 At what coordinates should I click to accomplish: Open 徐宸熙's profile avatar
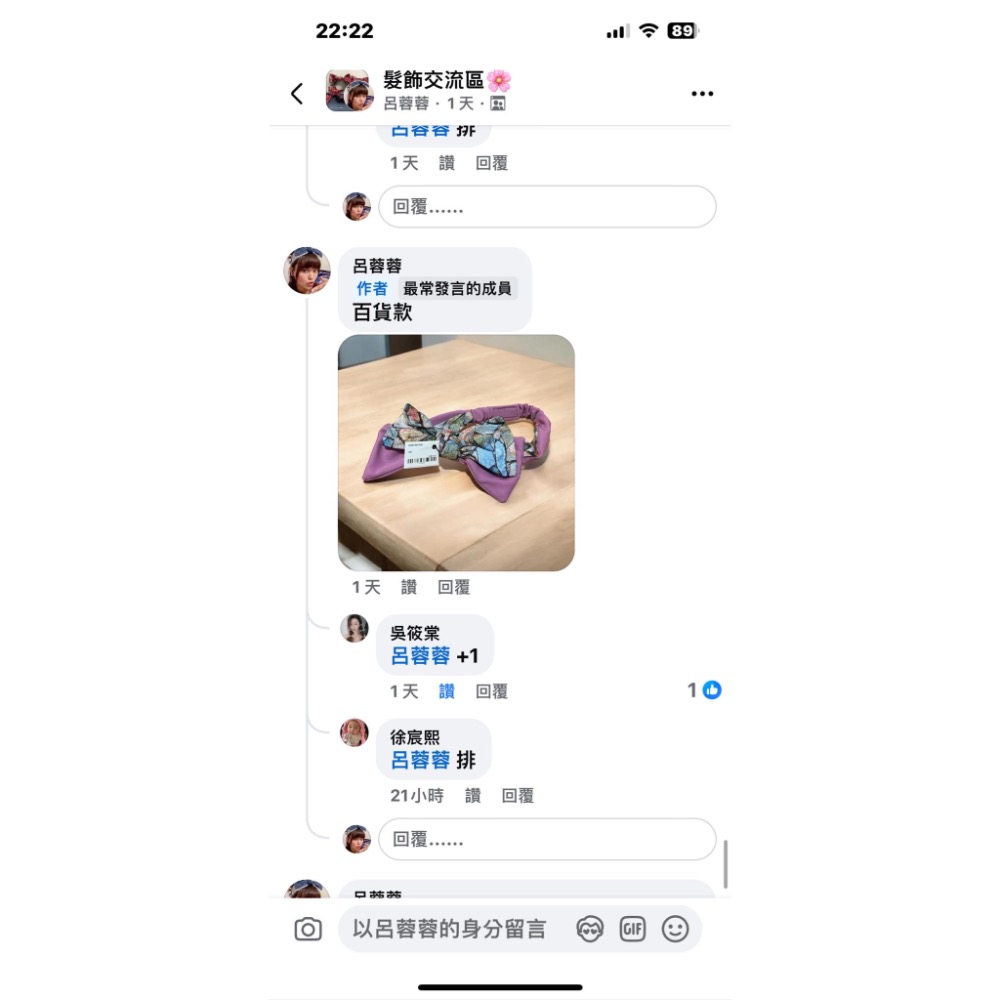point(354,733)
